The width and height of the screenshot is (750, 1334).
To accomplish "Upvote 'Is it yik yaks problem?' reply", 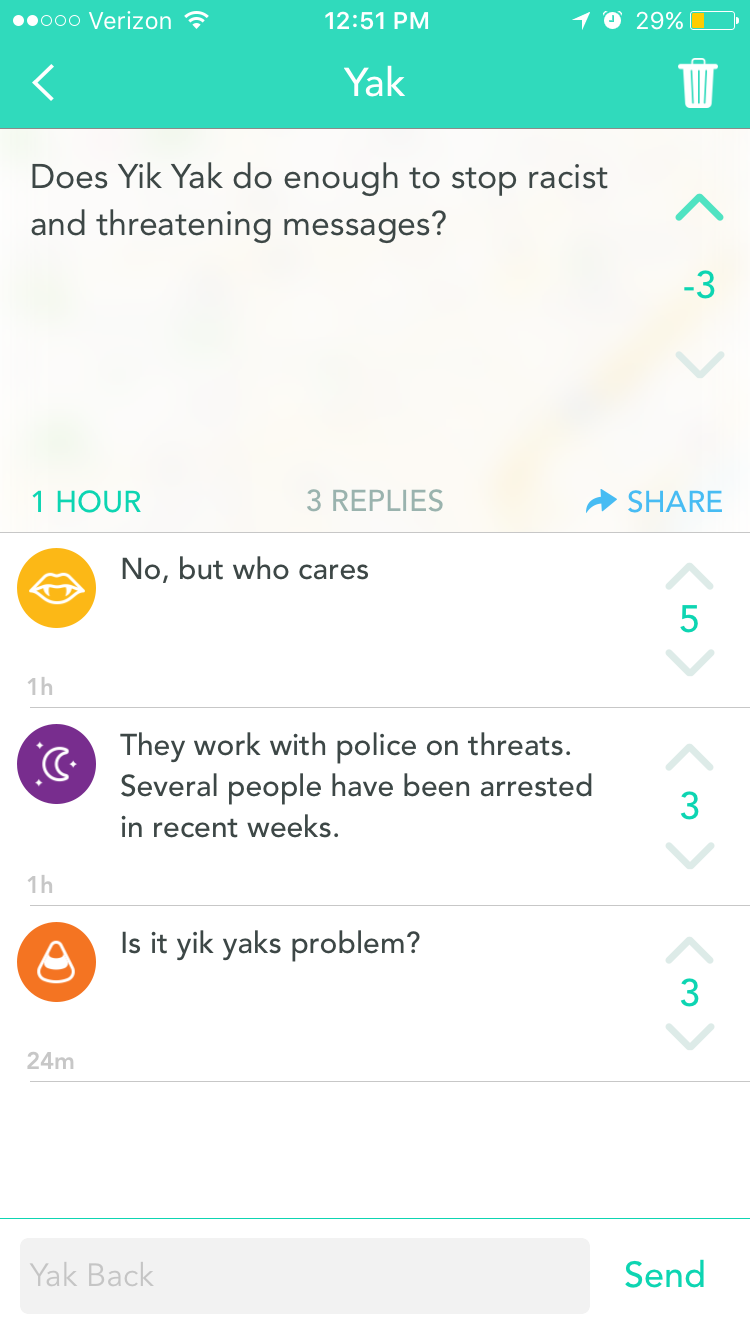I will coord(689,949).
